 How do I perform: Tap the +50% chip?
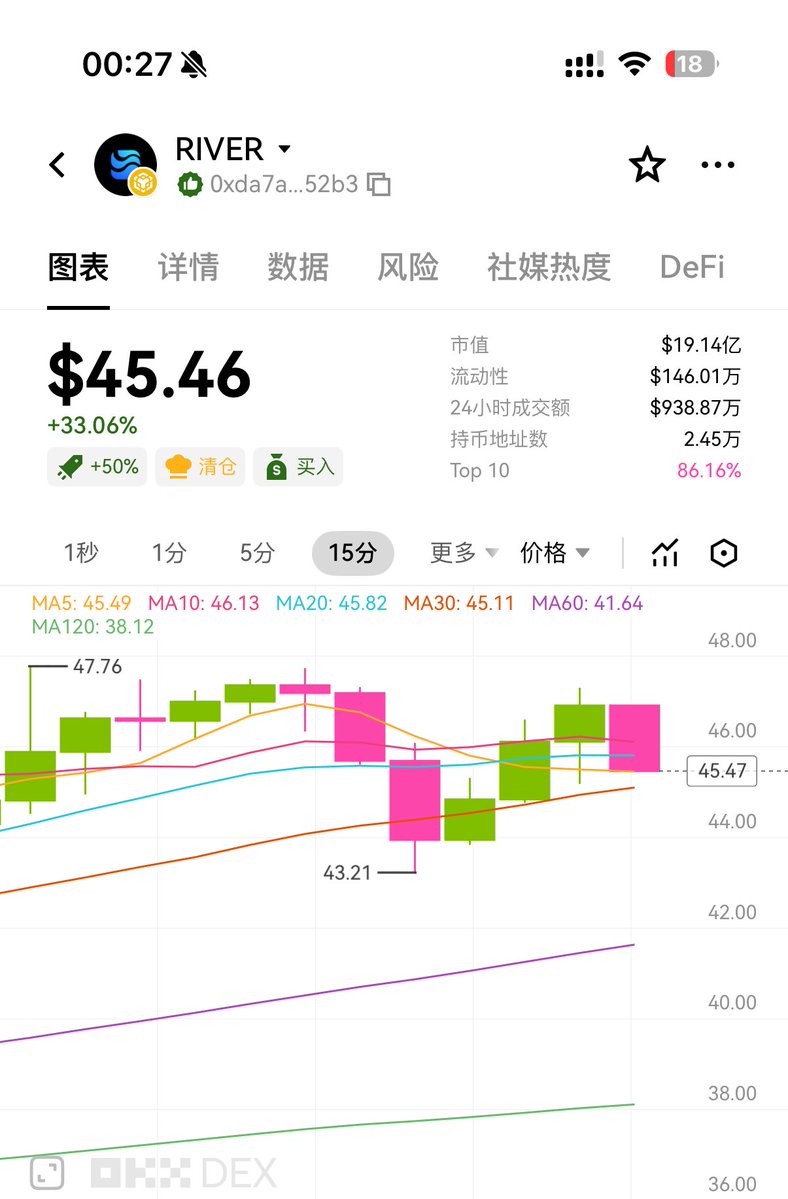[98, 466]
